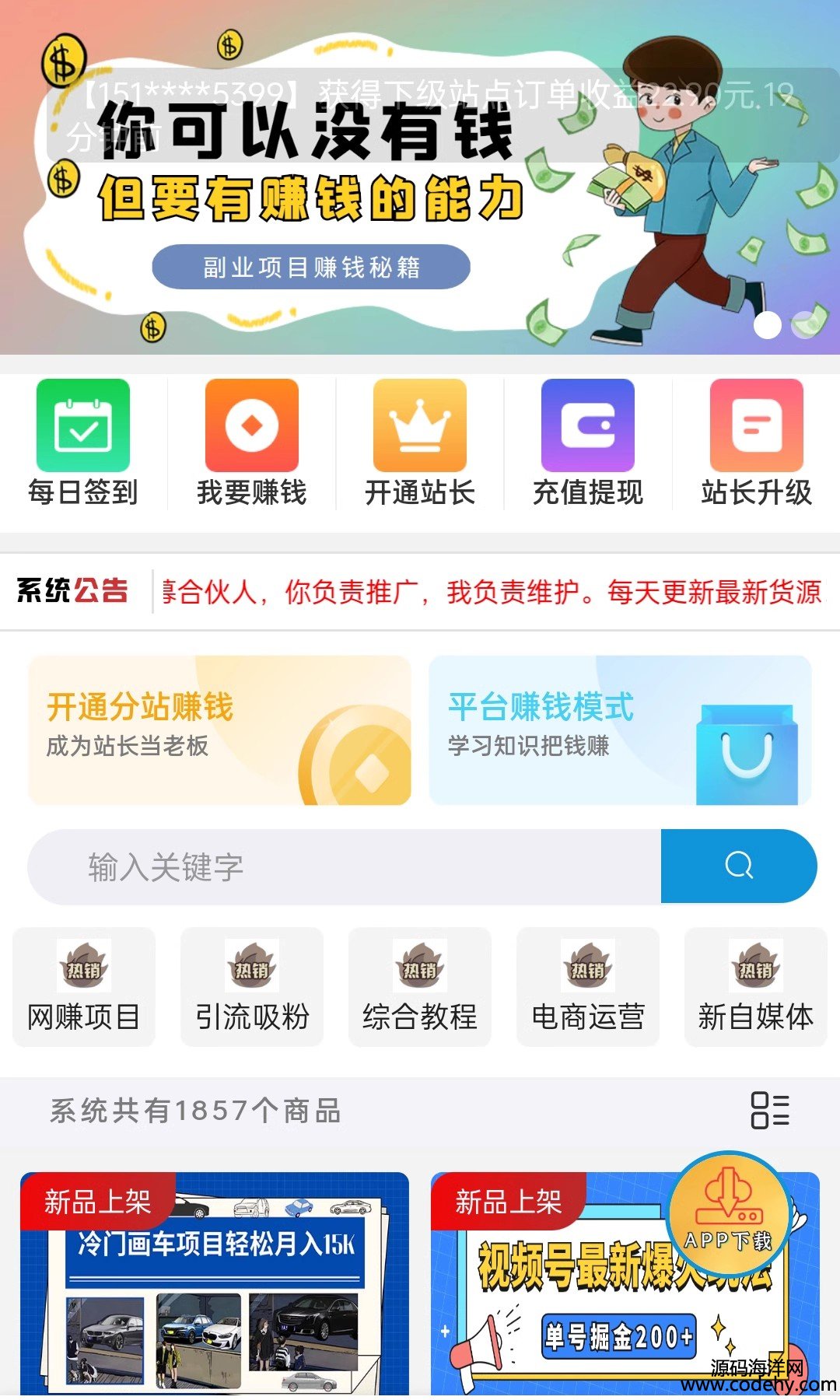840x1400 pixels.
Task: Open the 开通分站赚钱 card
Action: click(219, 730)
